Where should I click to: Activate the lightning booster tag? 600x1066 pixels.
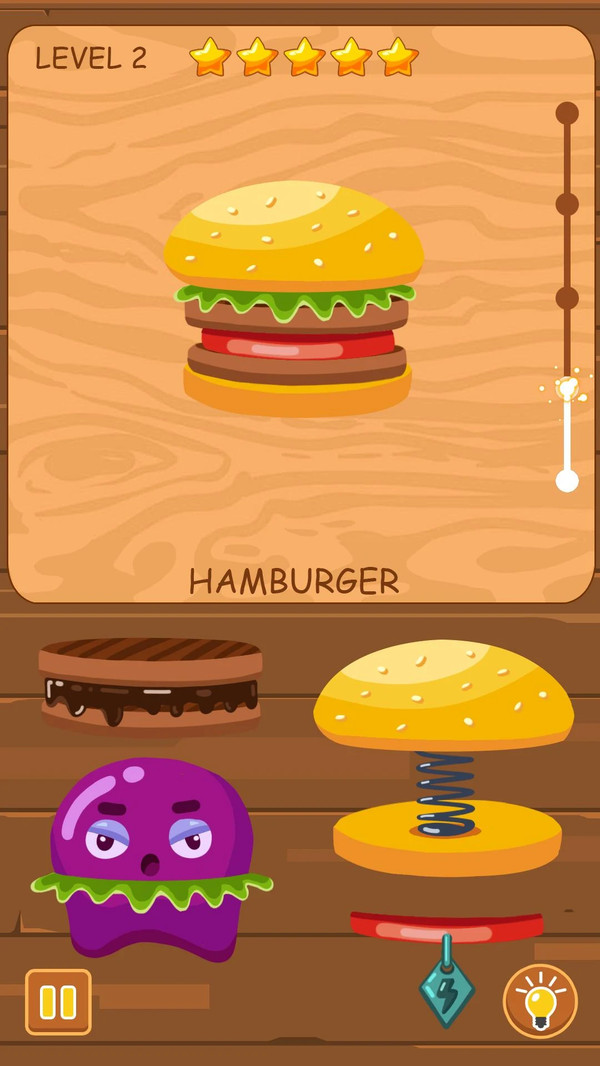pyautogui.click(x=446, y=990)
